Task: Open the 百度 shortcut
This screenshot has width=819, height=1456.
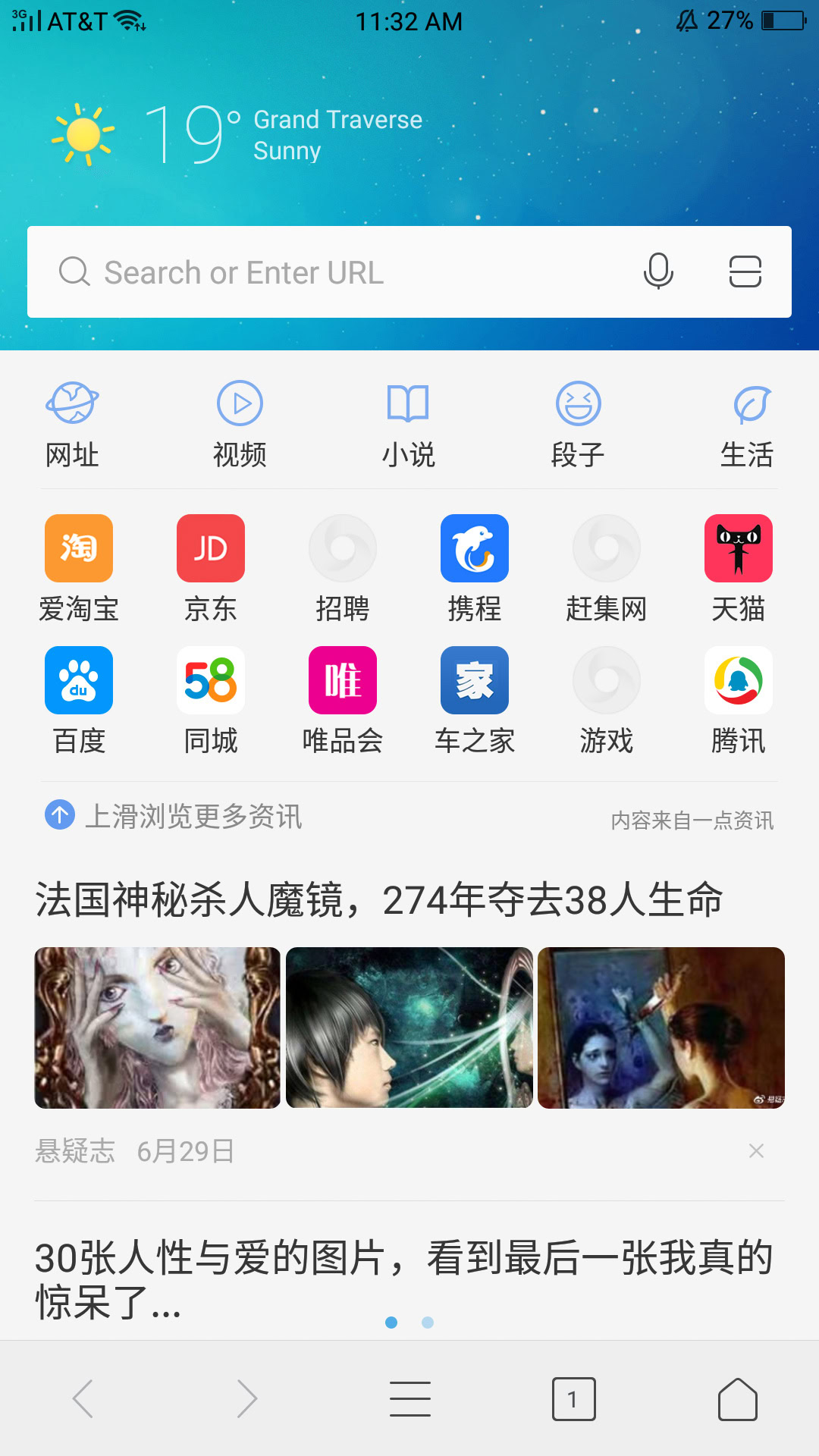Action: [79, 698]
